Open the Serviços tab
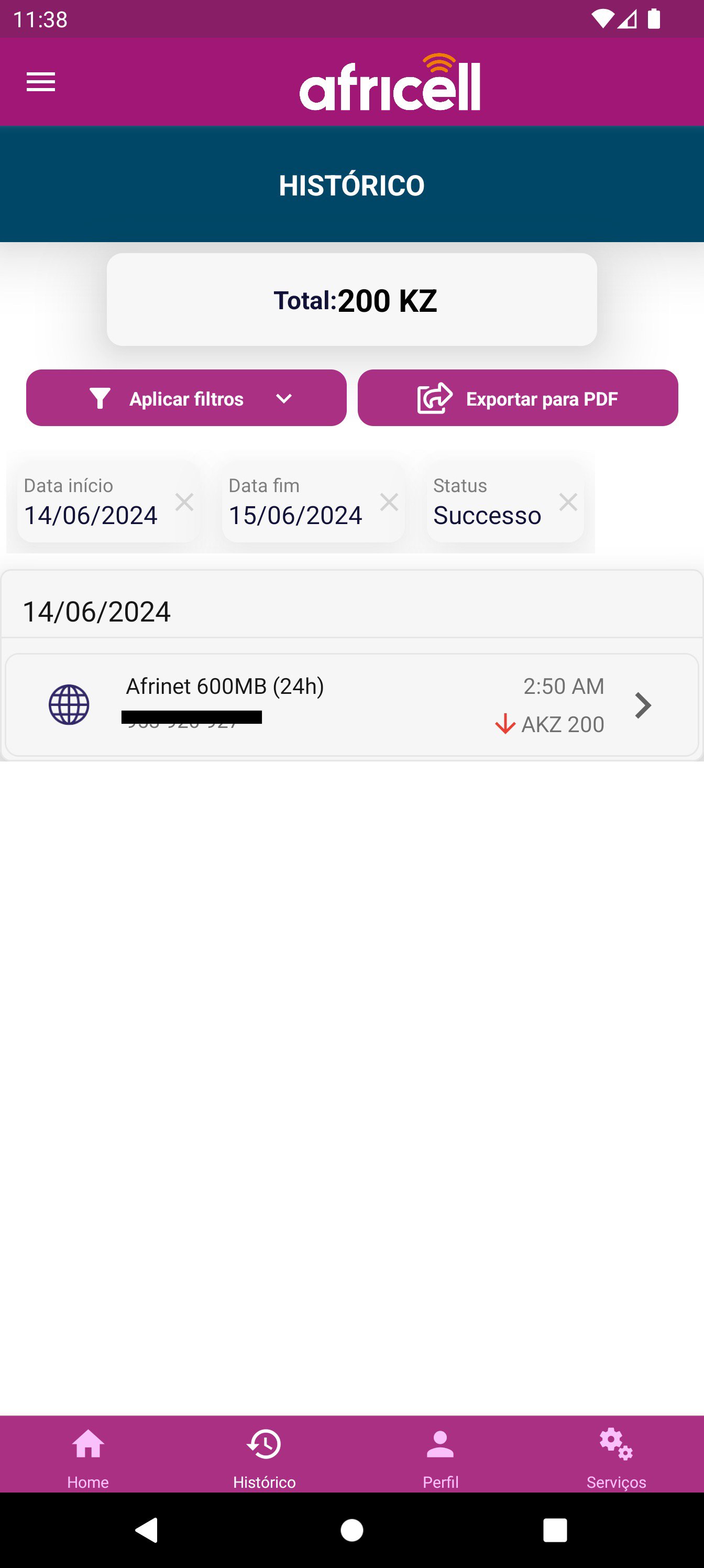Screen dimensions: 704x1568 [x=616, y=1455]
